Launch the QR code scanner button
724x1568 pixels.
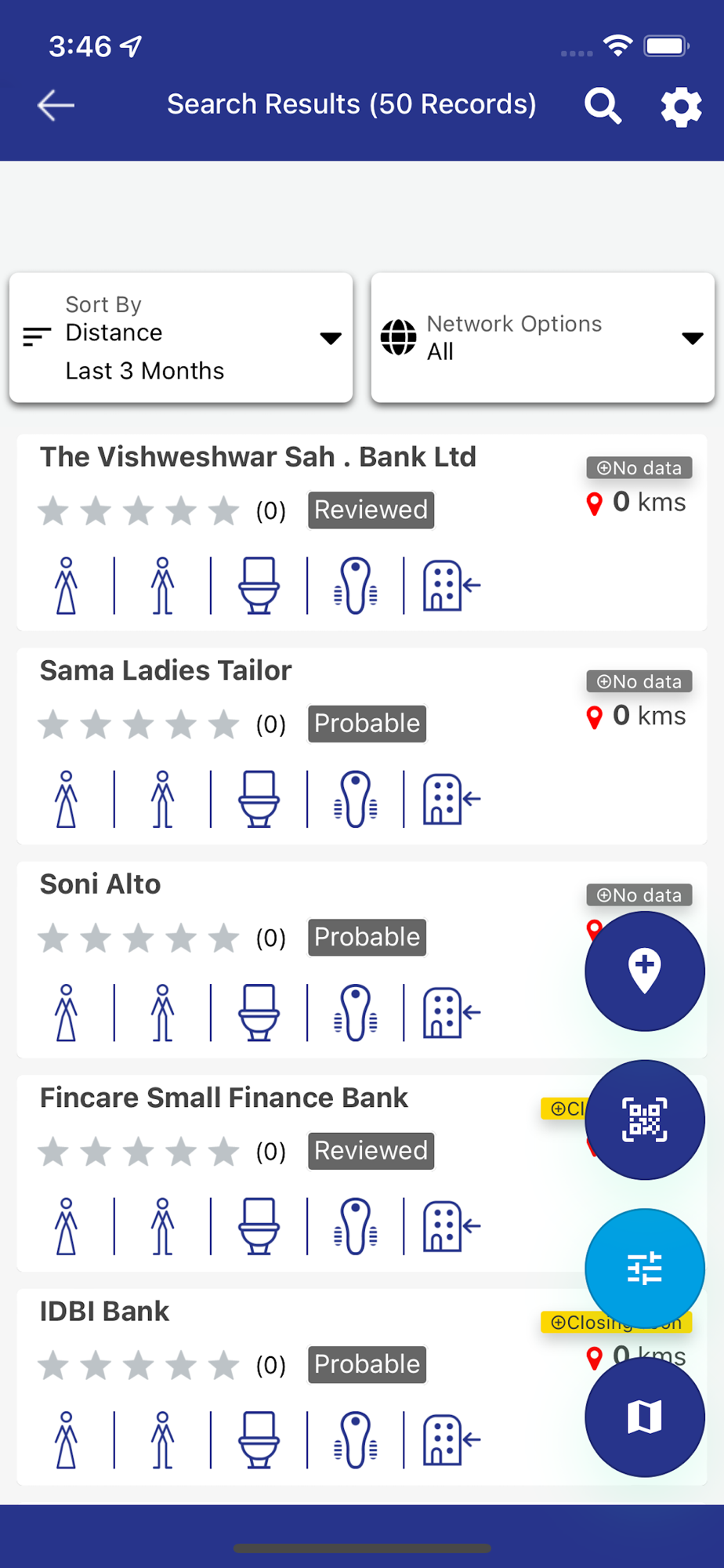click(x=645, y=1120)
